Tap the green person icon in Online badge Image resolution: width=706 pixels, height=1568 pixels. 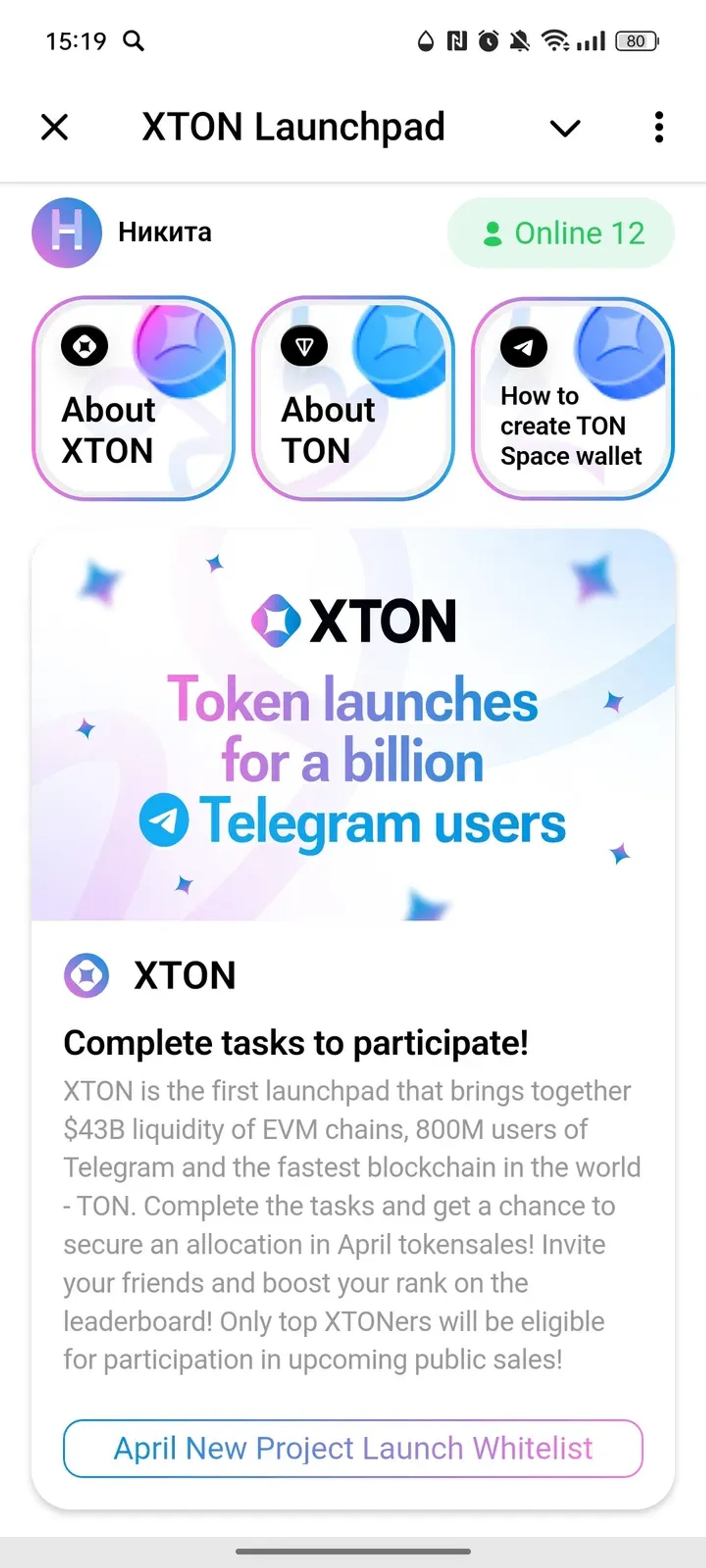coord(493,233)
